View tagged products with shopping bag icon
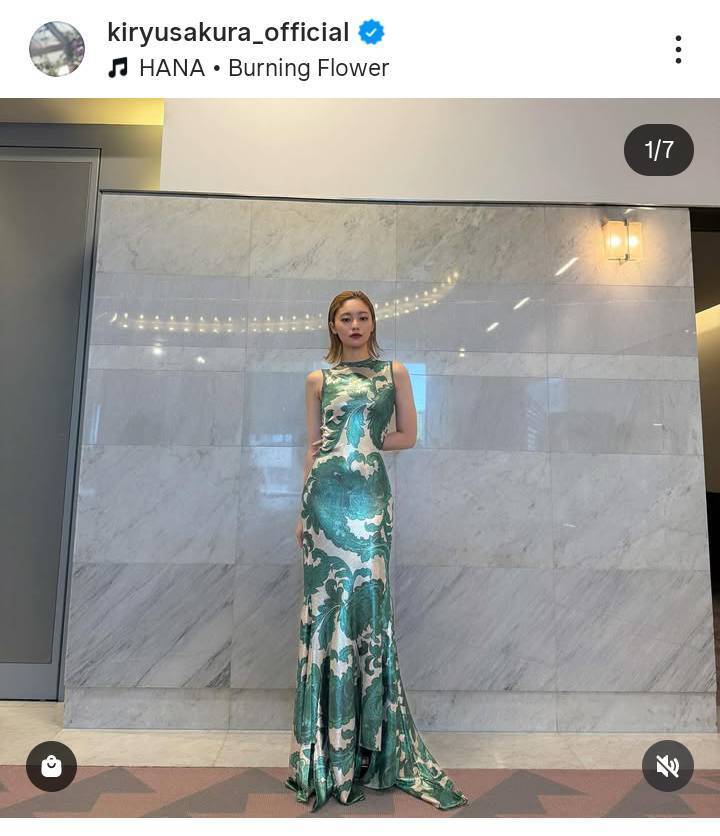This screenshot has width=720, height=836. click(x=52, y=766)
